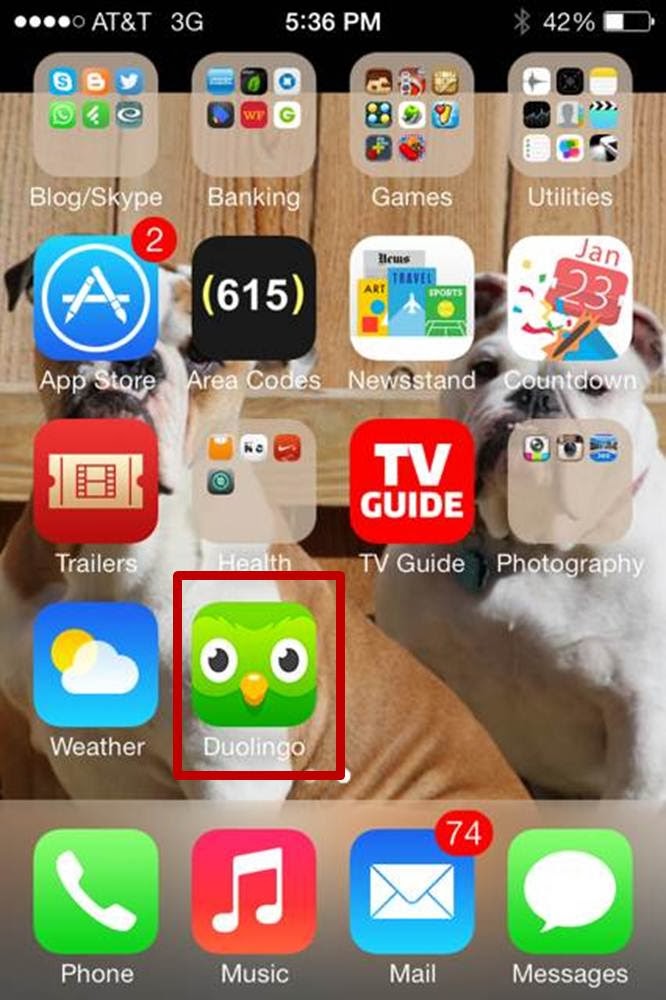This screenshot has height=1000, width=666.
Task: Open the Phone app in the dock
Action: (95, 891)
